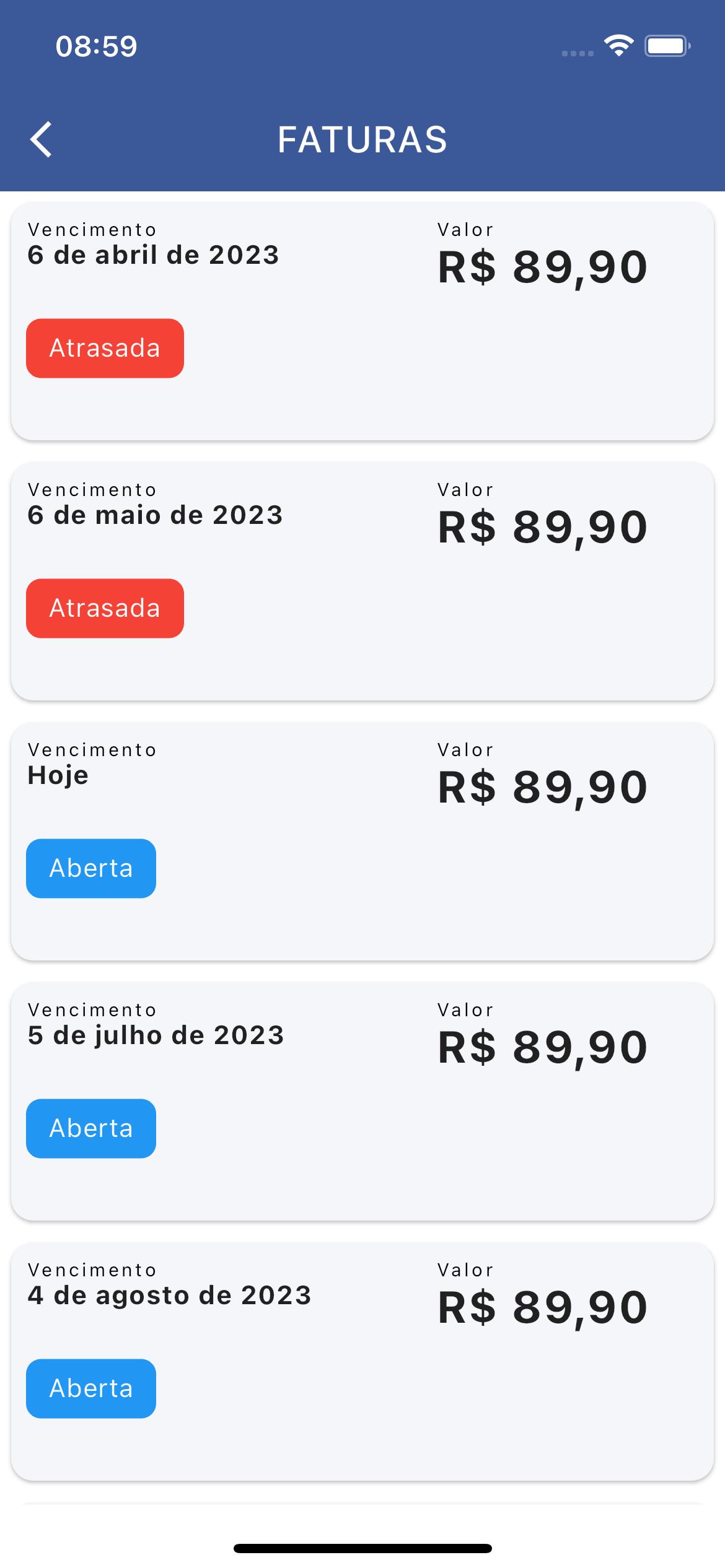Open the invoice due 4 de agosto de 2023
Screen dimensions: 725x1568
[362, 1362]
